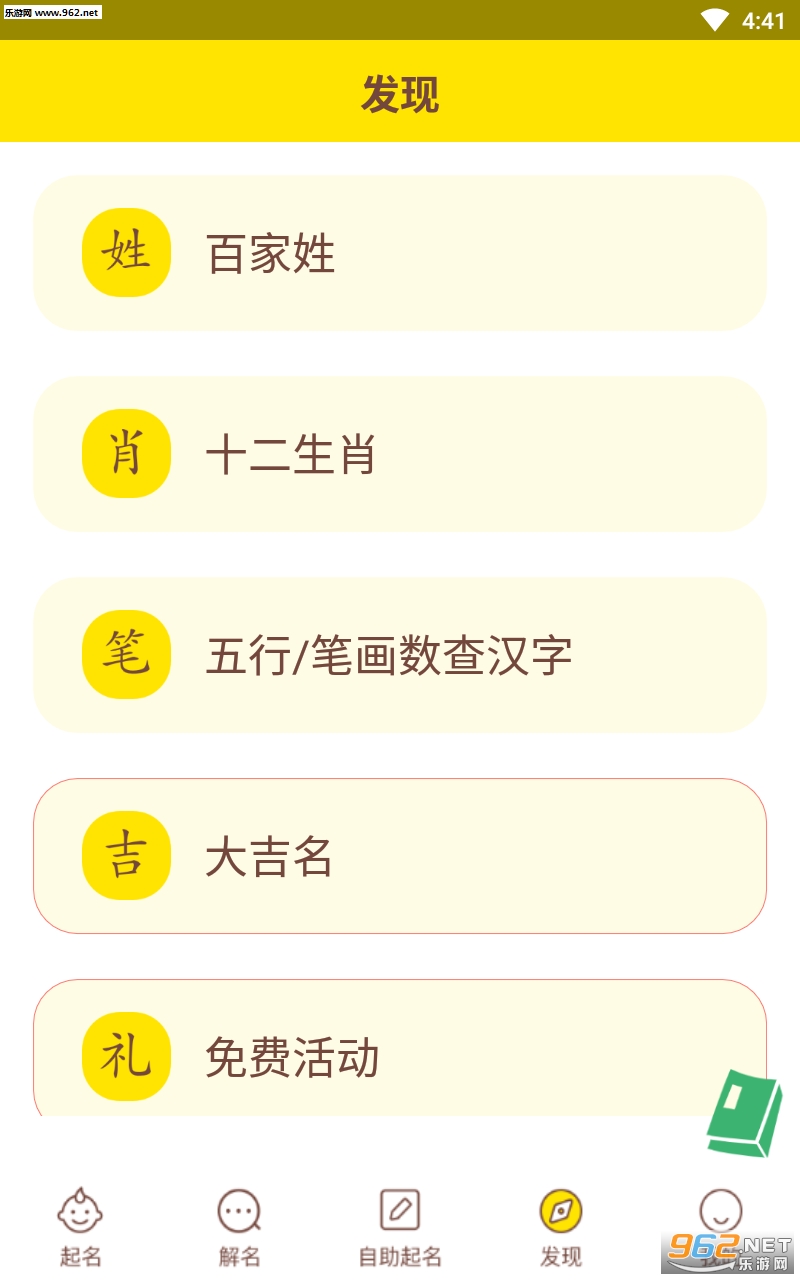The image size is (800, 1280).
Task: Select the 发现 tab
Action: [x=560, y=1228]
